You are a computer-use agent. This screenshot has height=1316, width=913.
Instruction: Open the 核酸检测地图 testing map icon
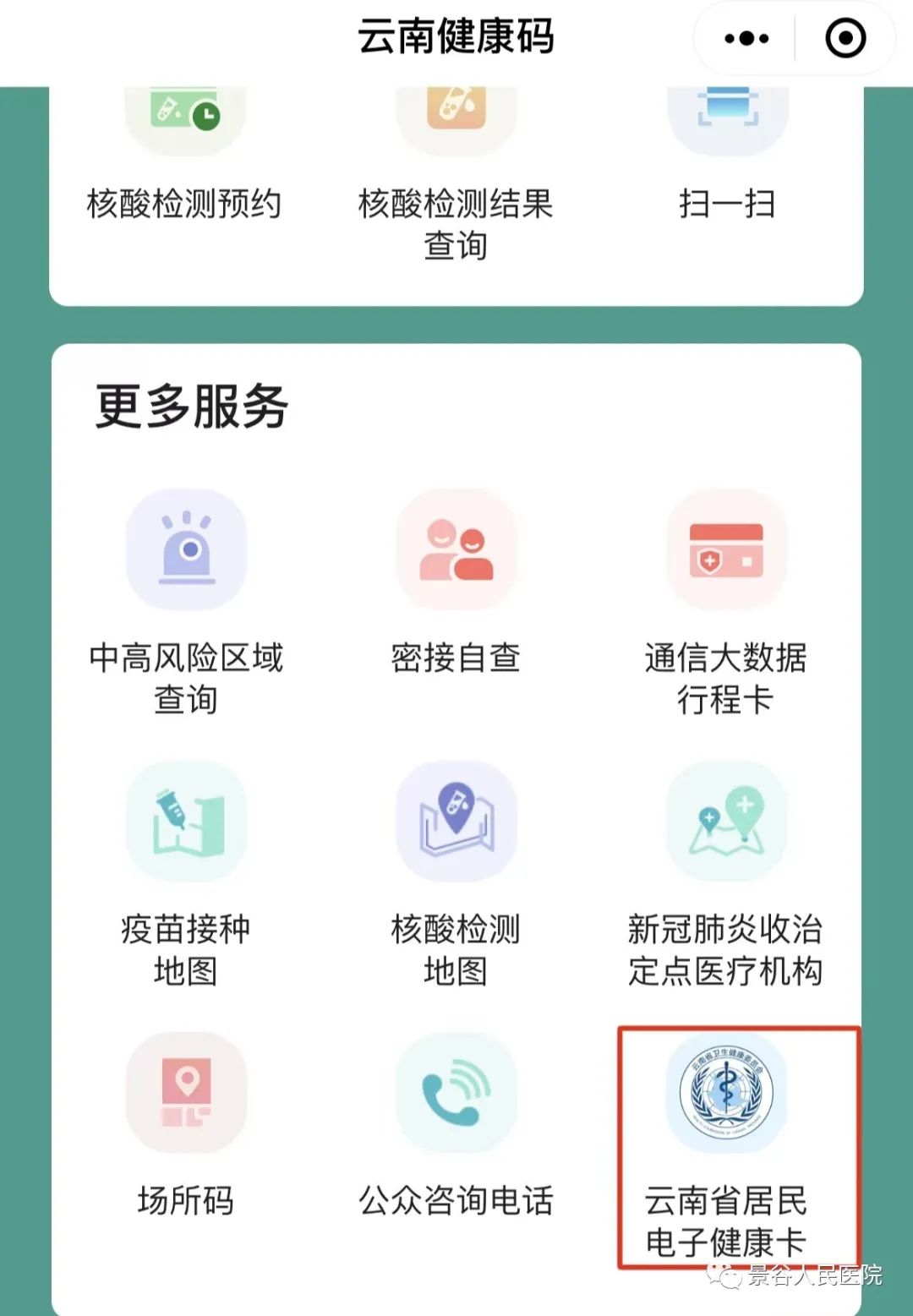tap(455, 822)
